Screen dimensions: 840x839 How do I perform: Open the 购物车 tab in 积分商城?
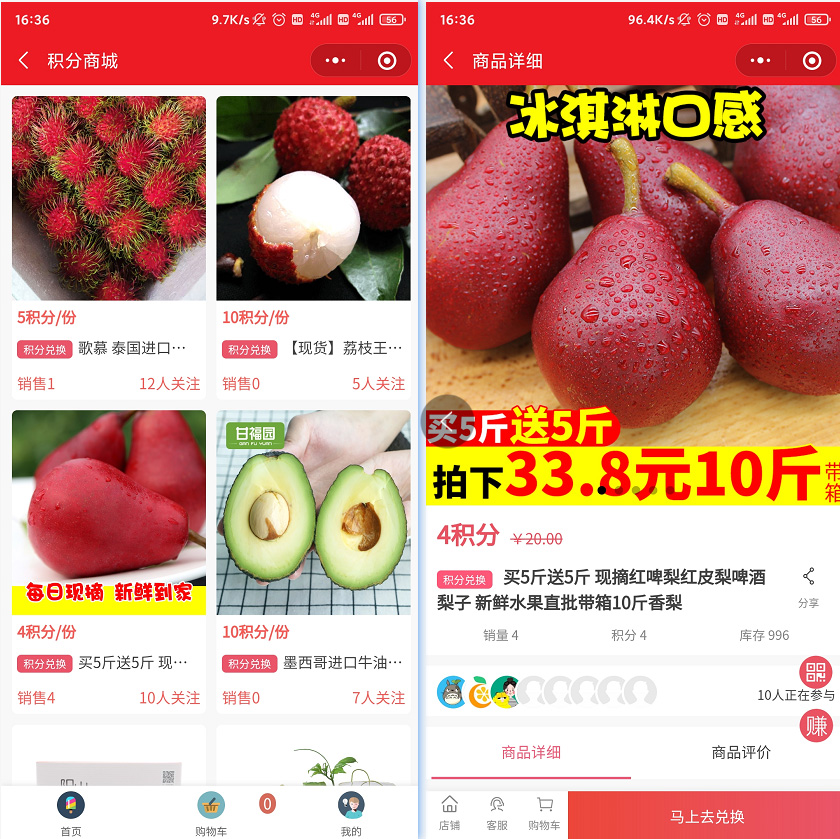(x=210, y=812)
